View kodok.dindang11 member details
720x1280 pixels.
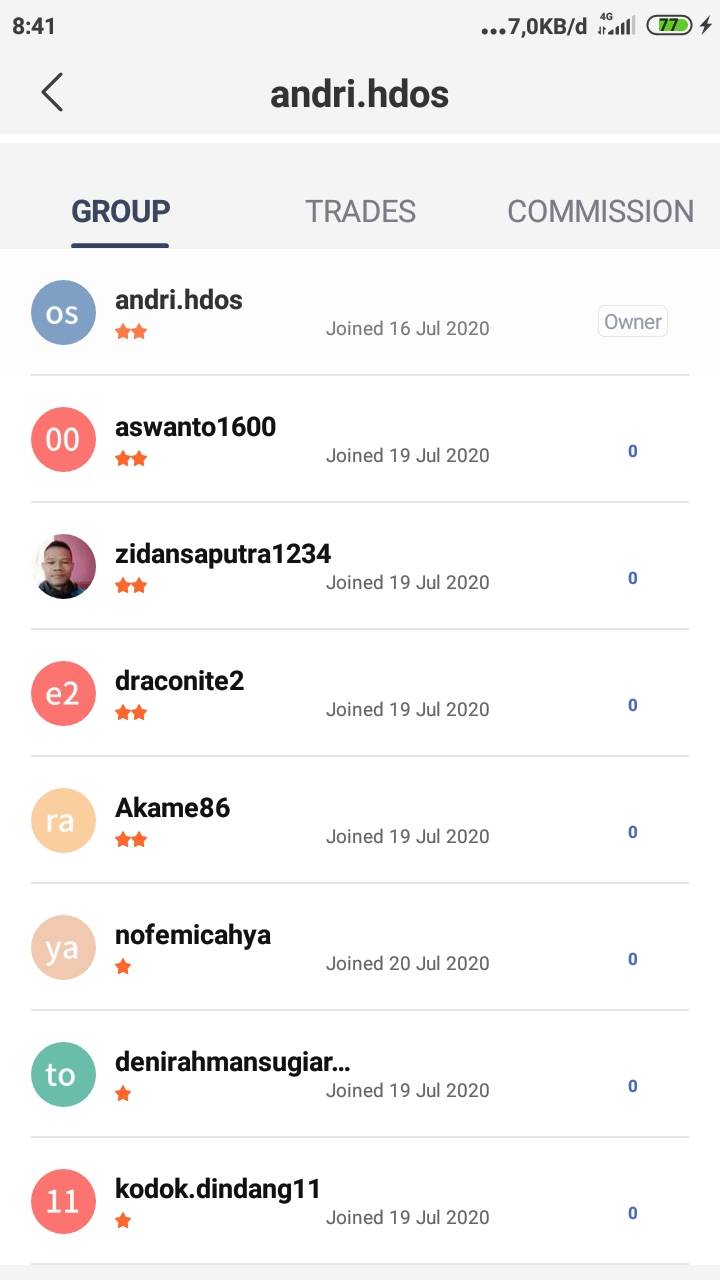[x=360, y=1201]
